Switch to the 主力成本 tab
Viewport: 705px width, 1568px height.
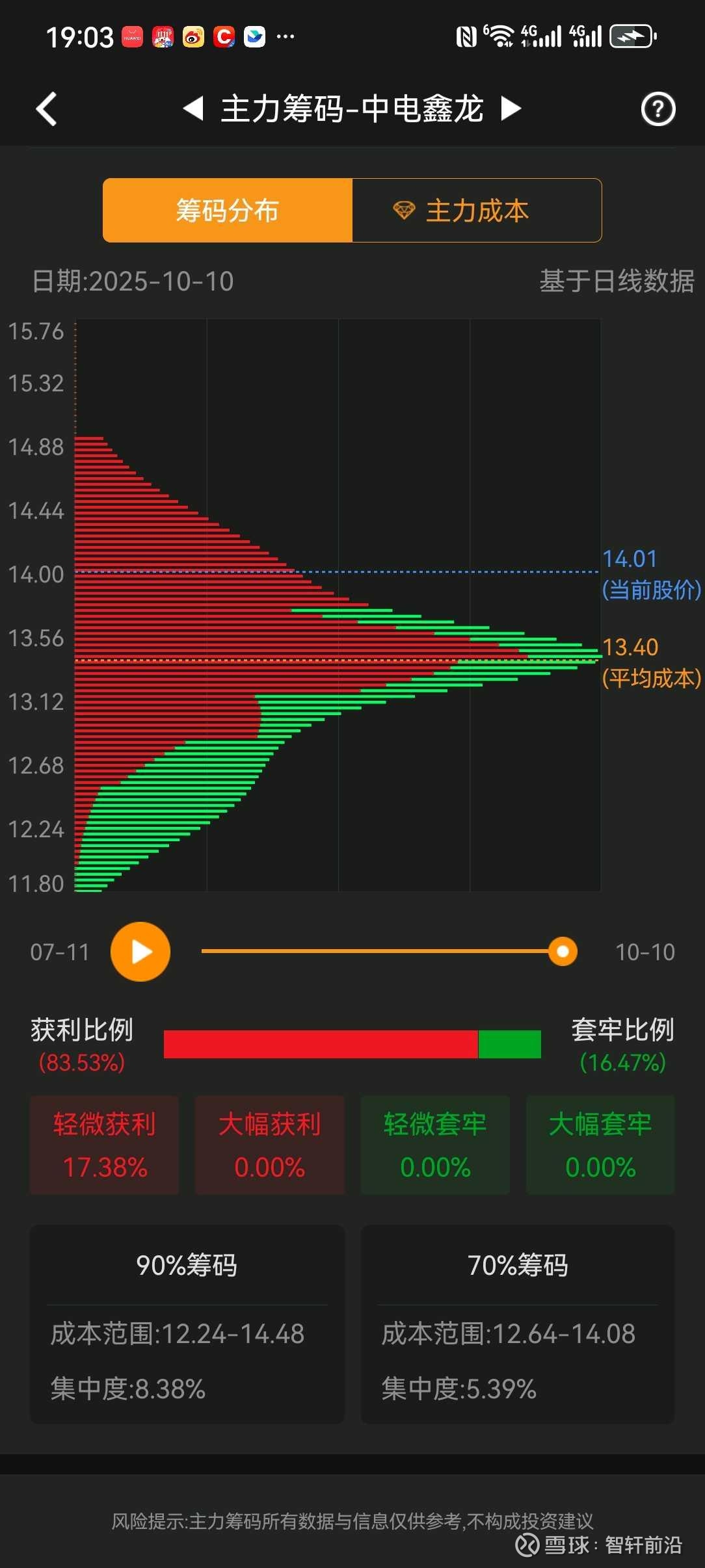point(477,211)
